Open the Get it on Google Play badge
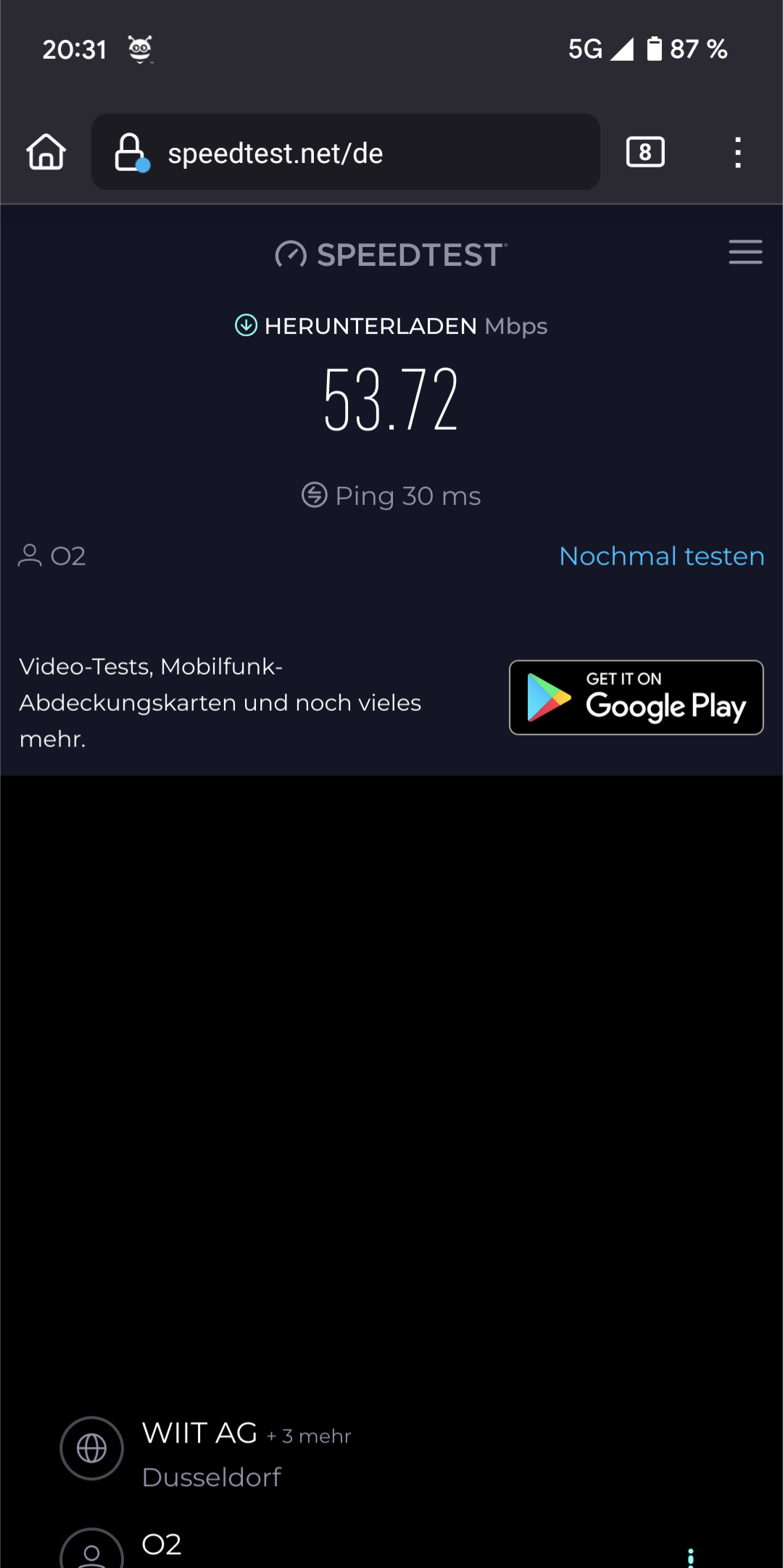 pos(636,698)
